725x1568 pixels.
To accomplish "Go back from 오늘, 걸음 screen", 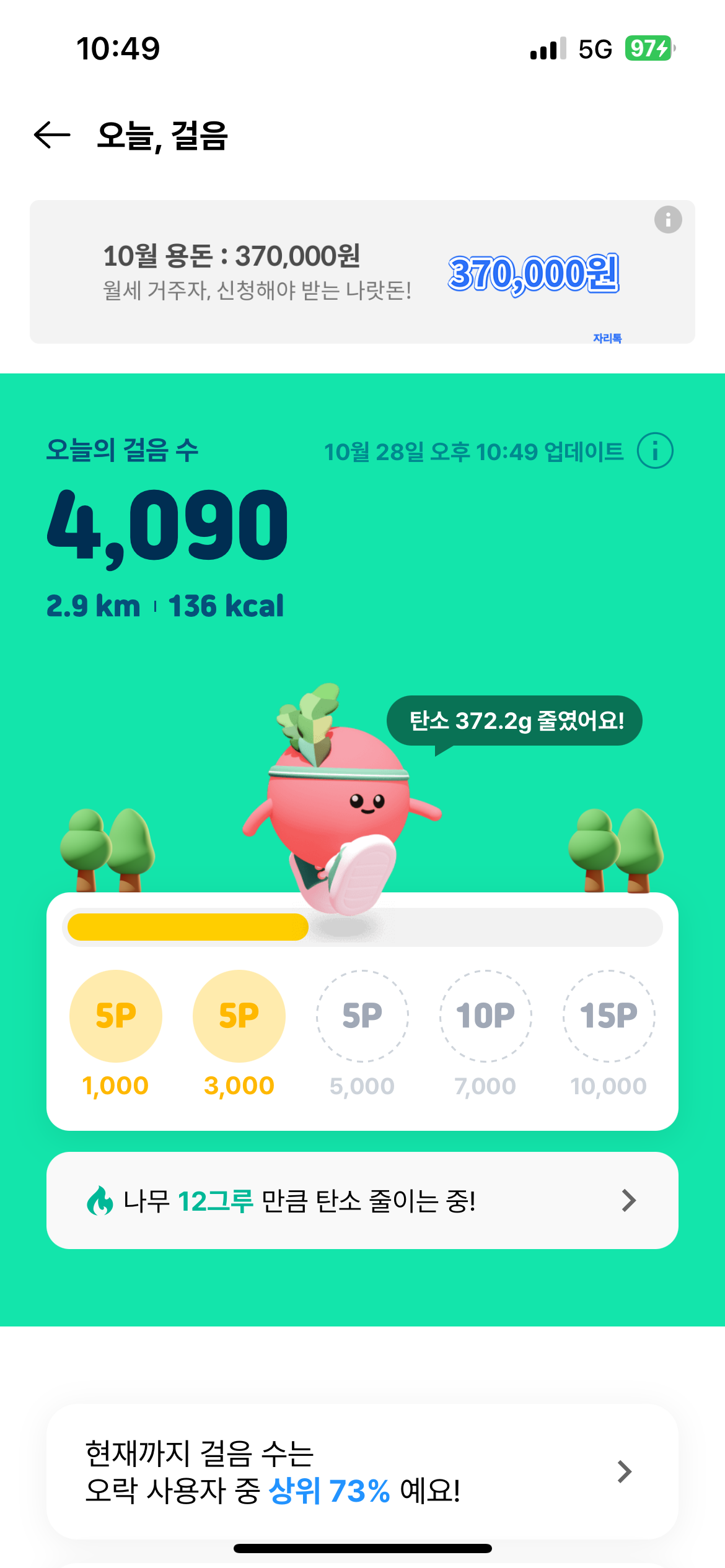I will pos(52,135).
